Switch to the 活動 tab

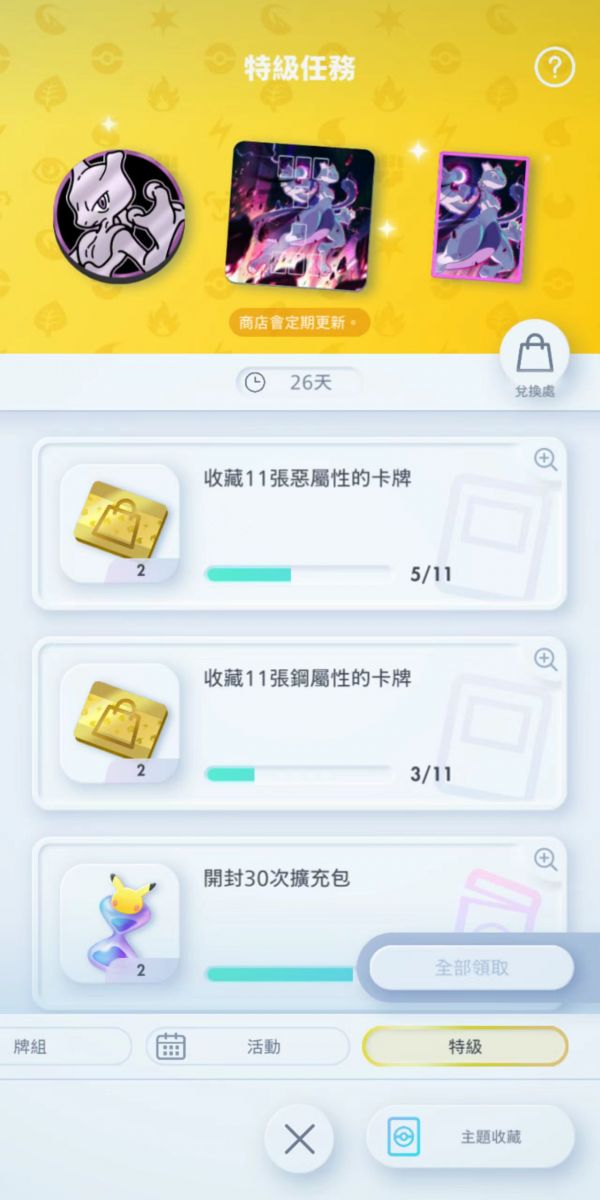point(248,1047)
